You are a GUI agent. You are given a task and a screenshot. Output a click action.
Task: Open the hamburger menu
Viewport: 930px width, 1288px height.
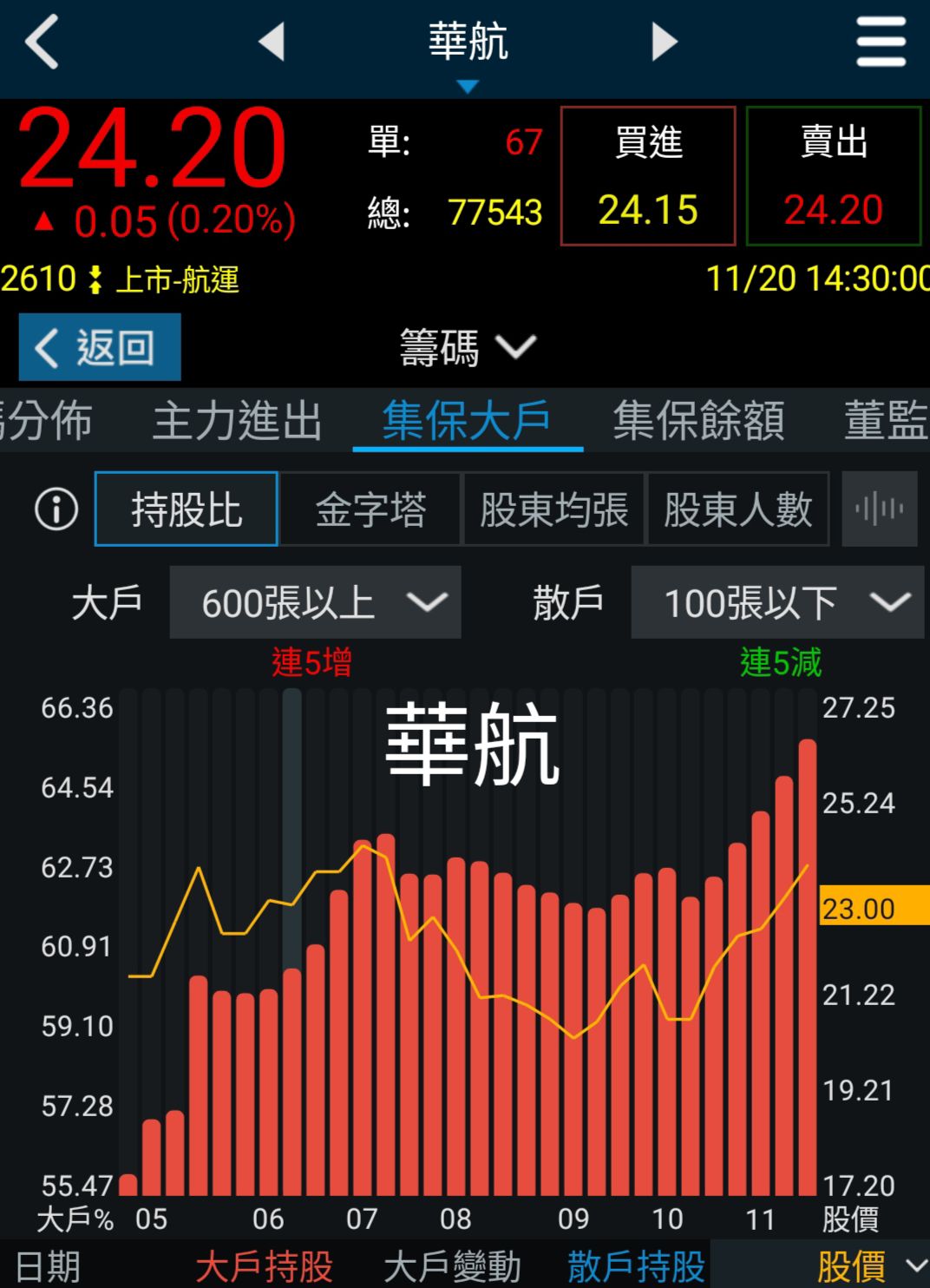coord(881,41)
